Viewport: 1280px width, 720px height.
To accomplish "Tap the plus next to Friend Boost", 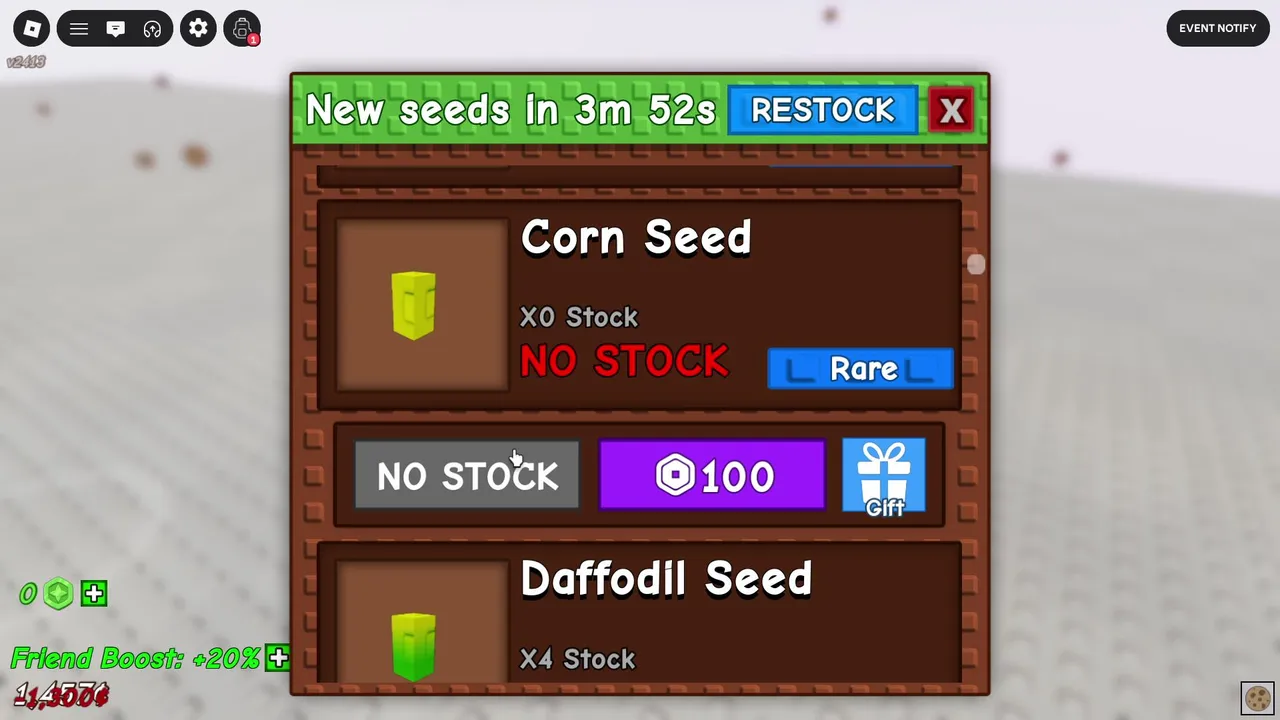I will [x=278, y=658].
